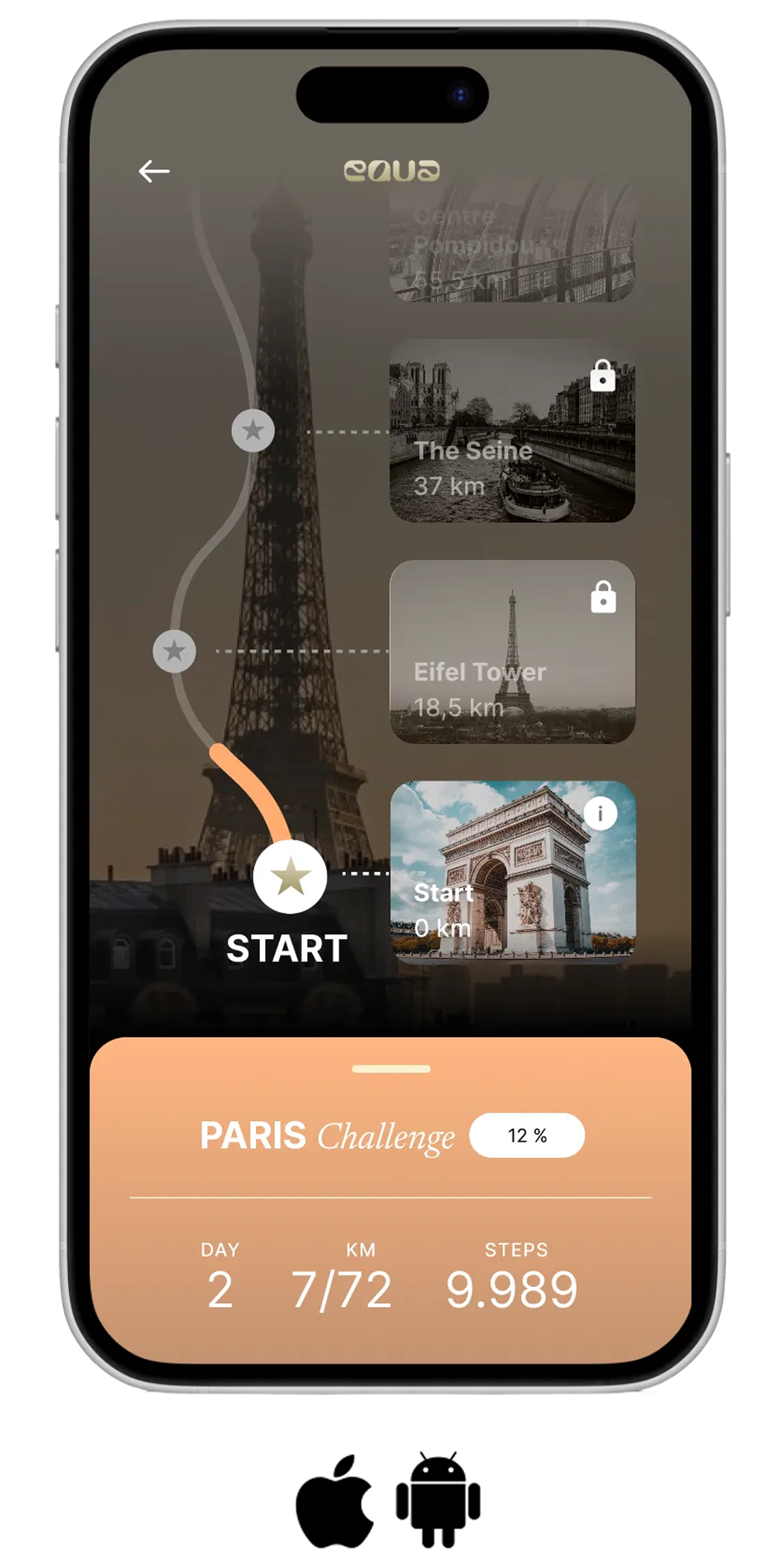Select the star marker for The Seine
Screen dimensions: 784x1557
[253, 430]
